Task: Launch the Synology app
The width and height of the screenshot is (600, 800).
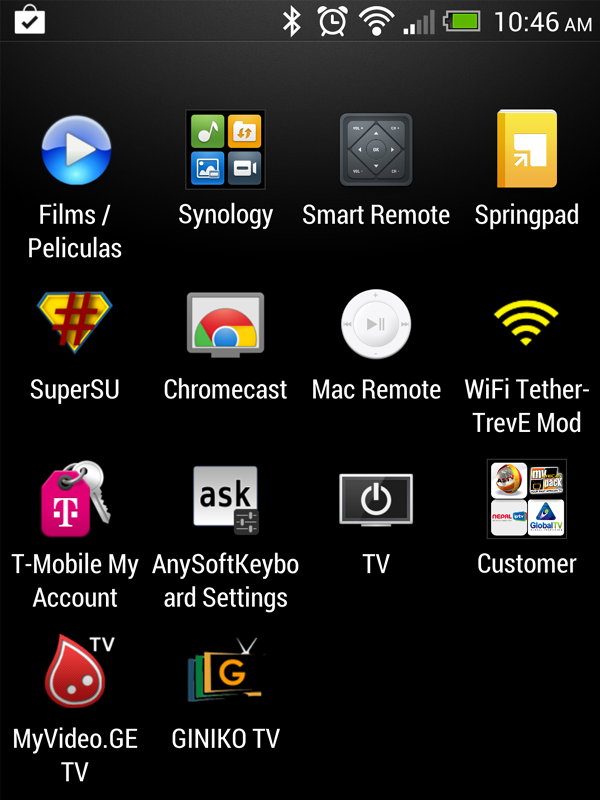Action: pyautogui.click(x=226, y=150)
